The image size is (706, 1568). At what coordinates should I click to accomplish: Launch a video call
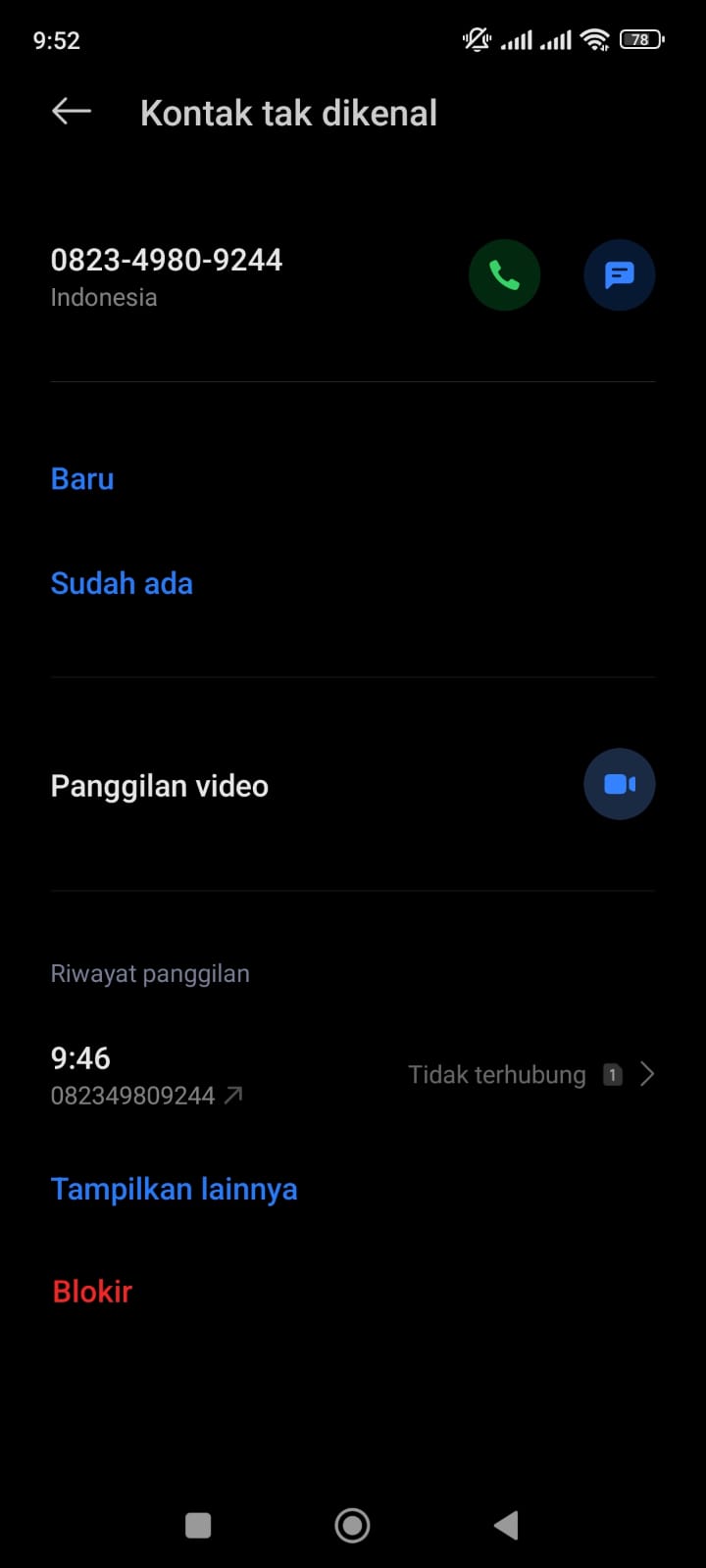click(619, 784)
